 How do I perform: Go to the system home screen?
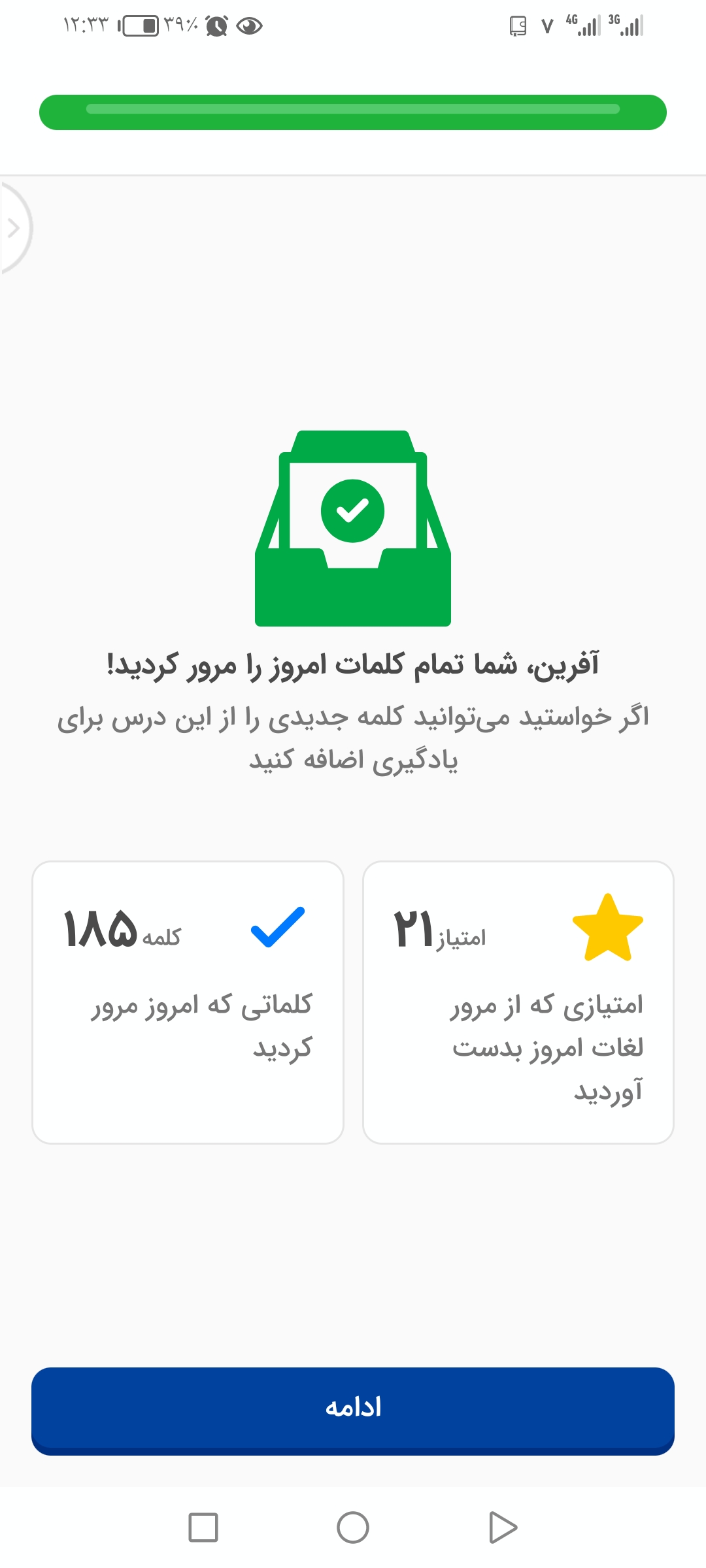pyautogui.click(x=353, y=1527)
